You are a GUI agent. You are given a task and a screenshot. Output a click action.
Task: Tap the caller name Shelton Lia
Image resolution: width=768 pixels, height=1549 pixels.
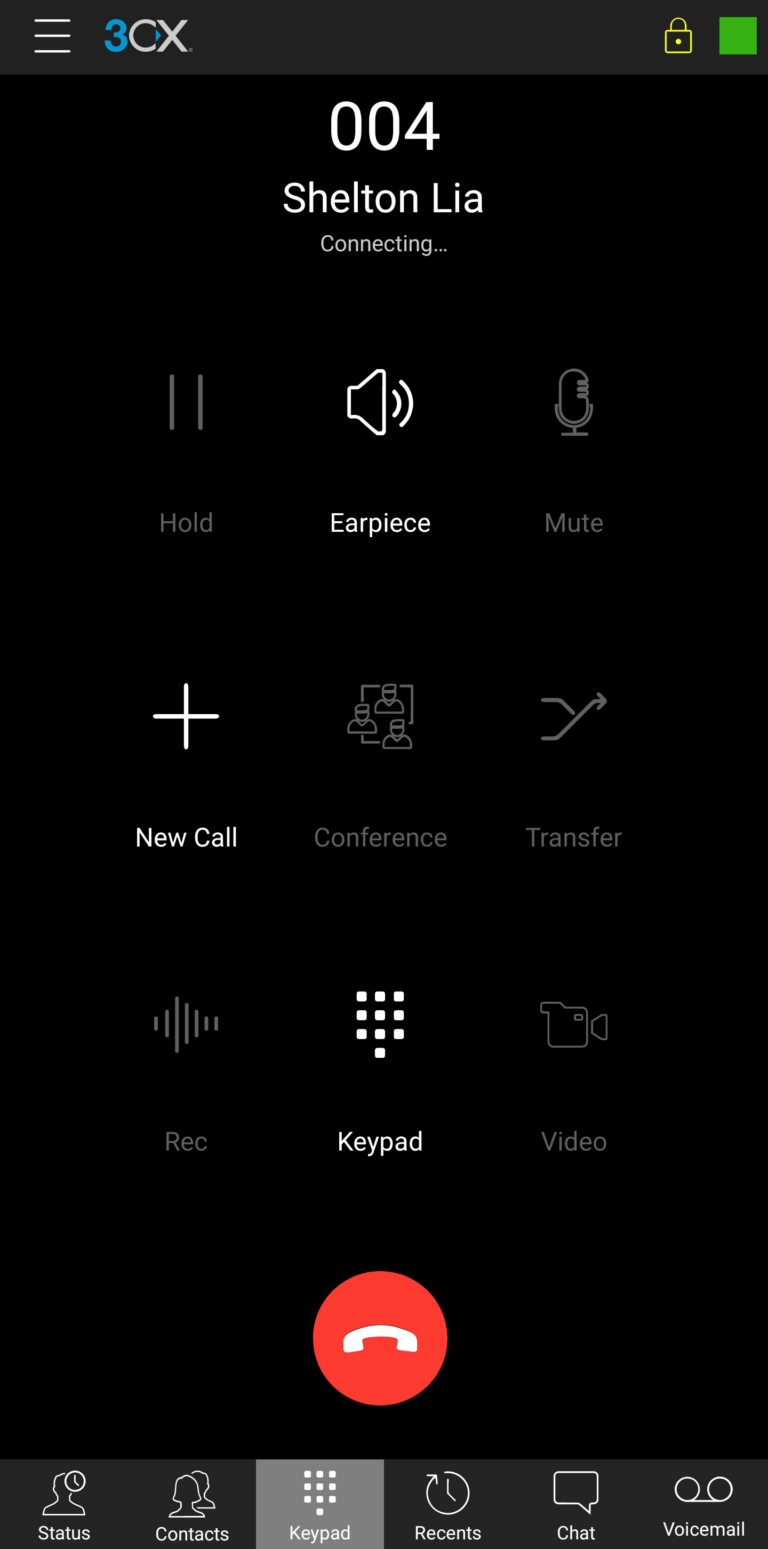383,197
